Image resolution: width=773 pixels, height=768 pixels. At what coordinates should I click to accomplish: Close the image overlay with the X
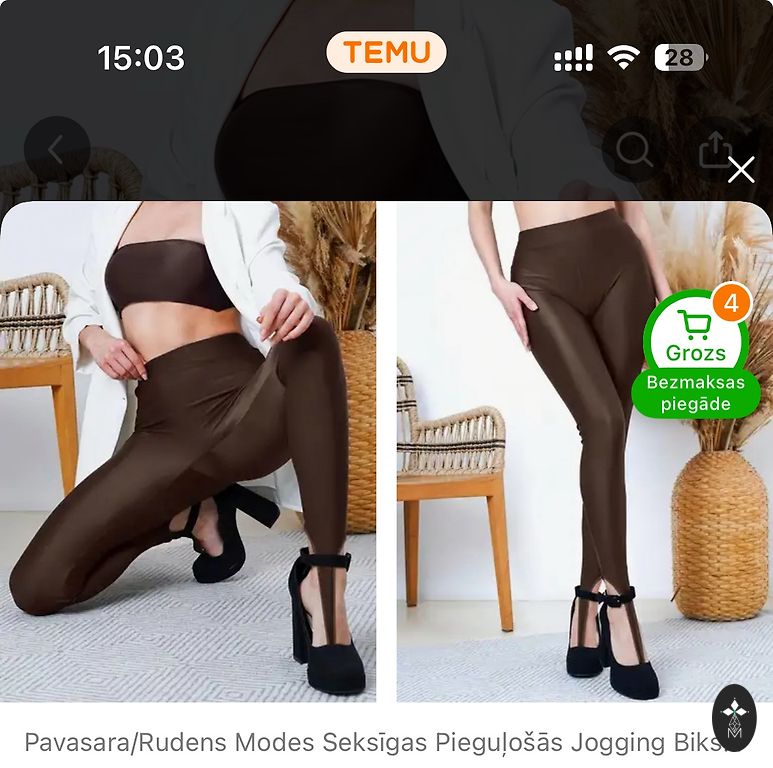(741, 170)
